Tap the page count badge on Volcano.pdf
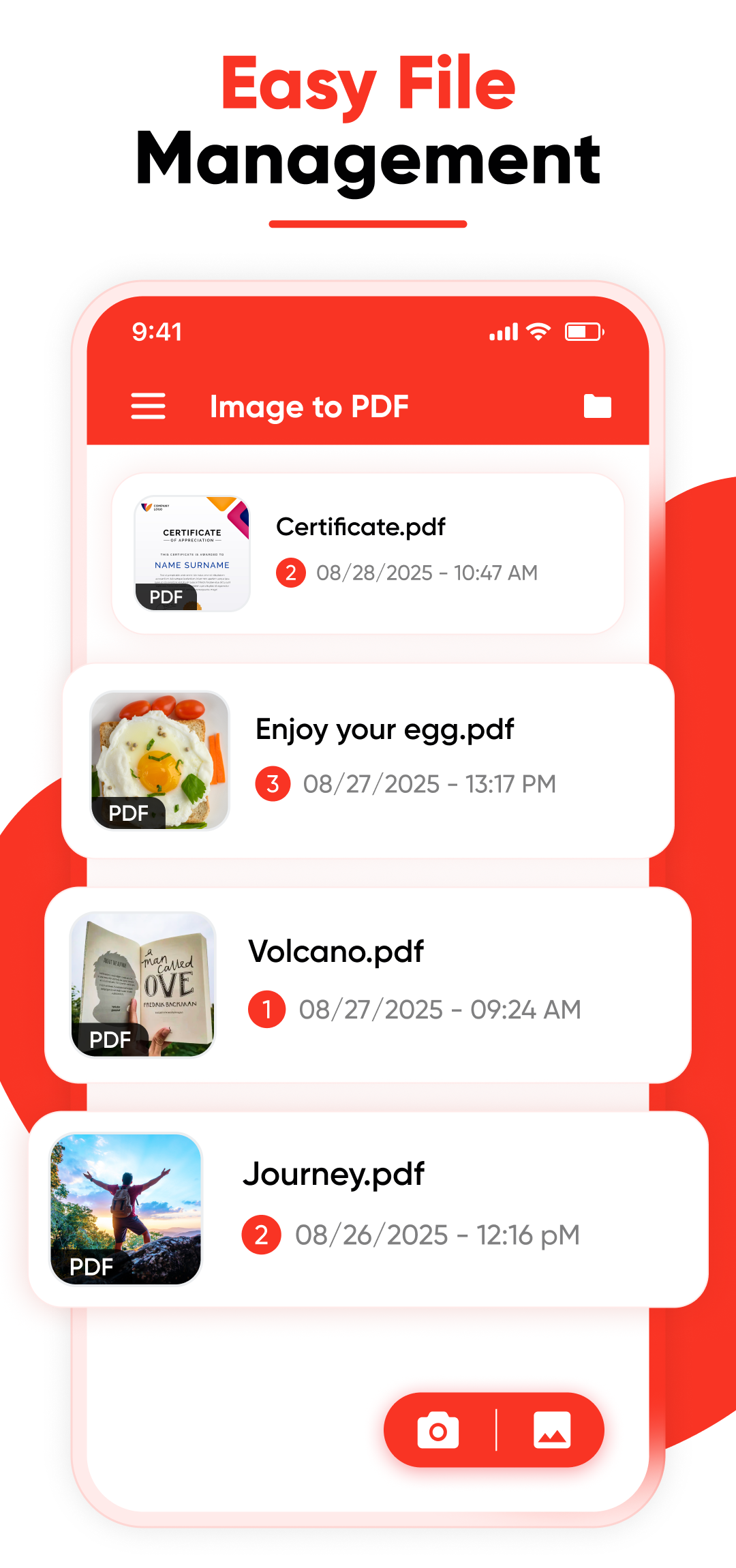Screen dimensions: 736x1568 coord(266,1010)
